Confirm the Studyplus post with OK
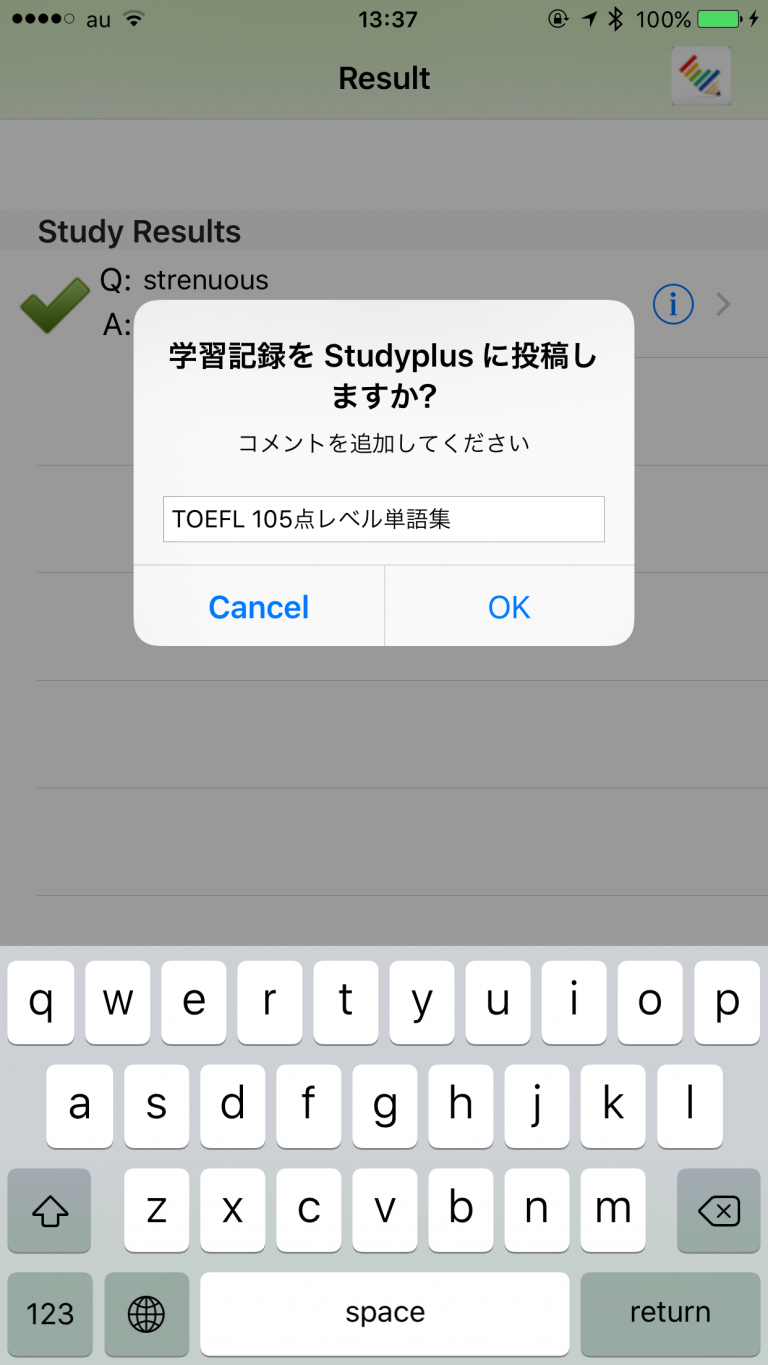768x1365 pixels. click(x=509, y=607)
